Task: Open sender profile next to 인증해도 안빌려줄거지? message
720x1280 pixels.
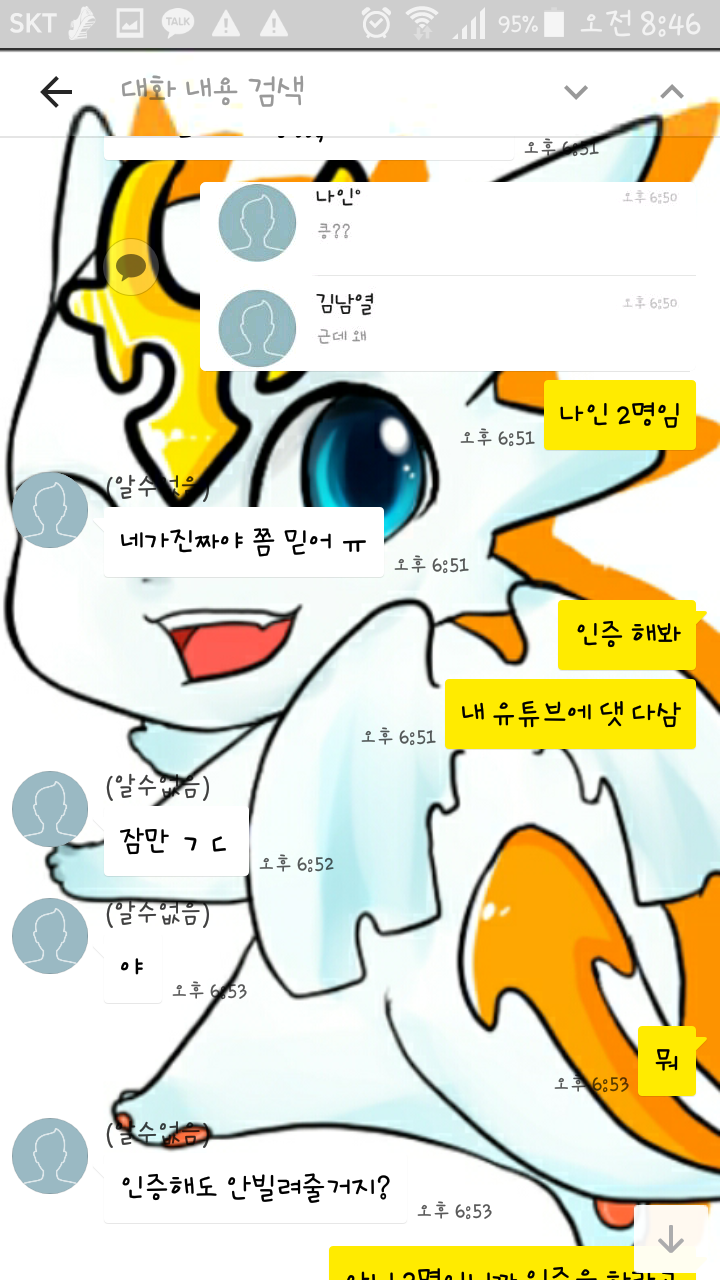Action: 50,1156
